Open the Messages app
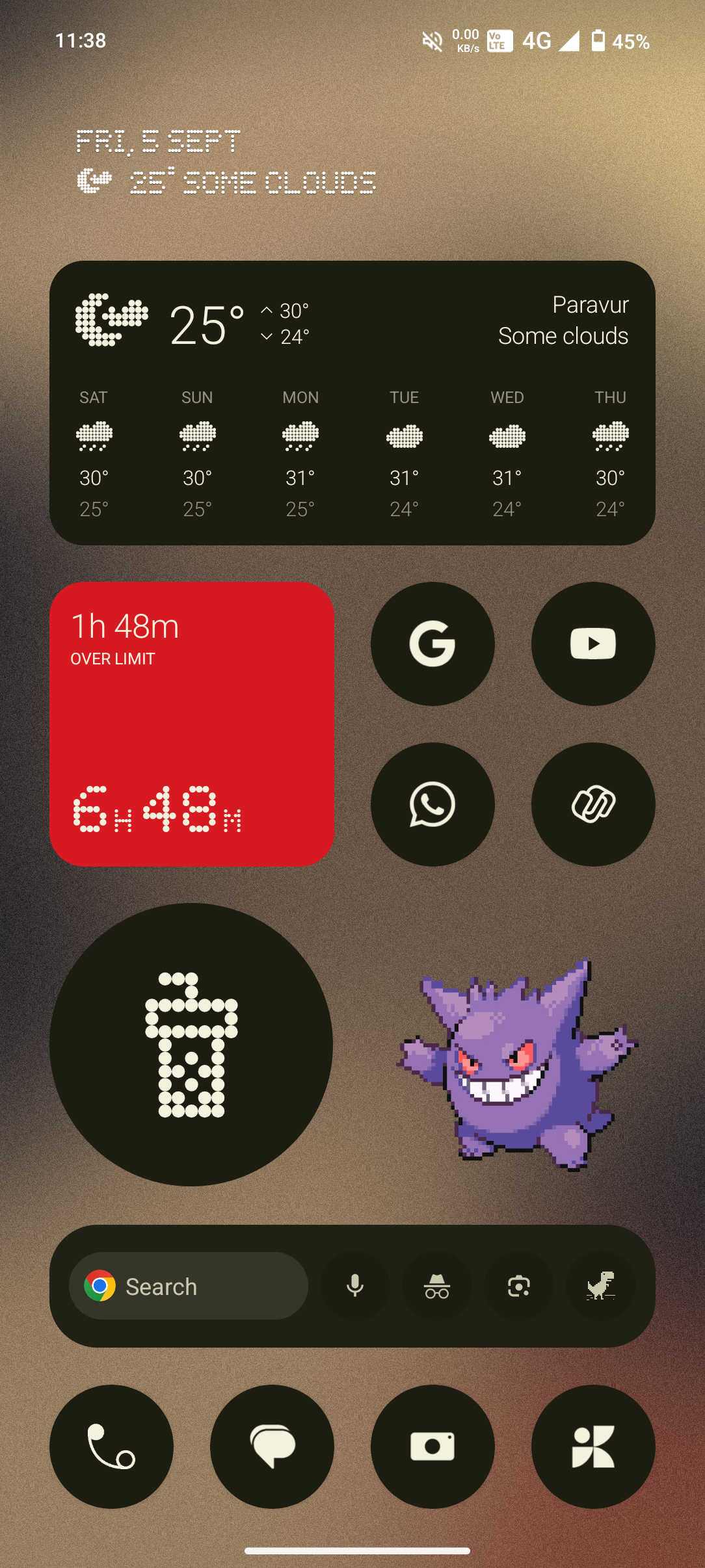The image size is (705, 1568). (x=272, y=1446)
